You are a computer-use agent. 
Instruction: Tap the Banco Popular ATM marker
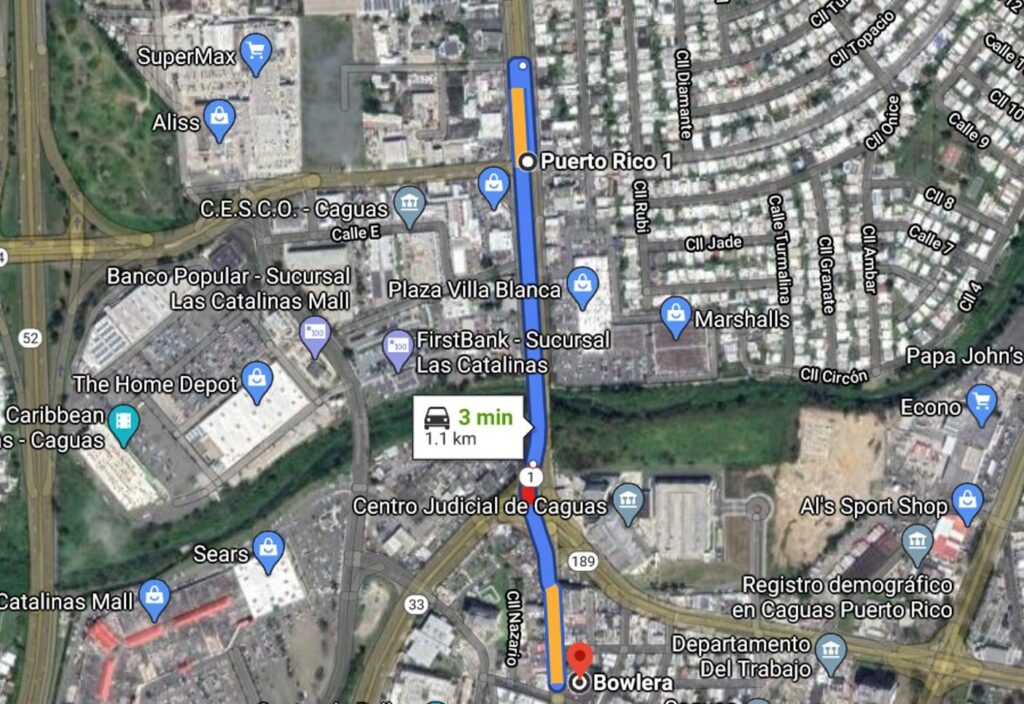click(x=315, y=336)
